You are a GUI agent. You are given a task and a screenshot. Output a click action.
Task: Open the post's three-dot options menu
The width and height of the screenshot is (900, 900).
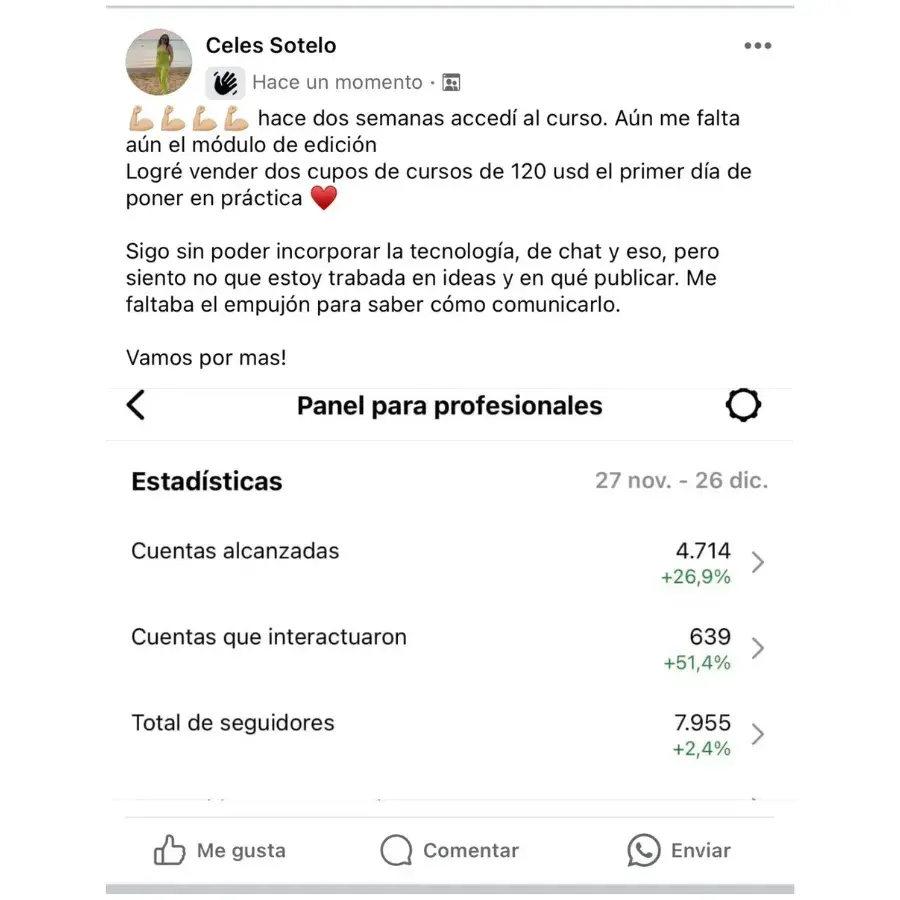coord(757,46)
